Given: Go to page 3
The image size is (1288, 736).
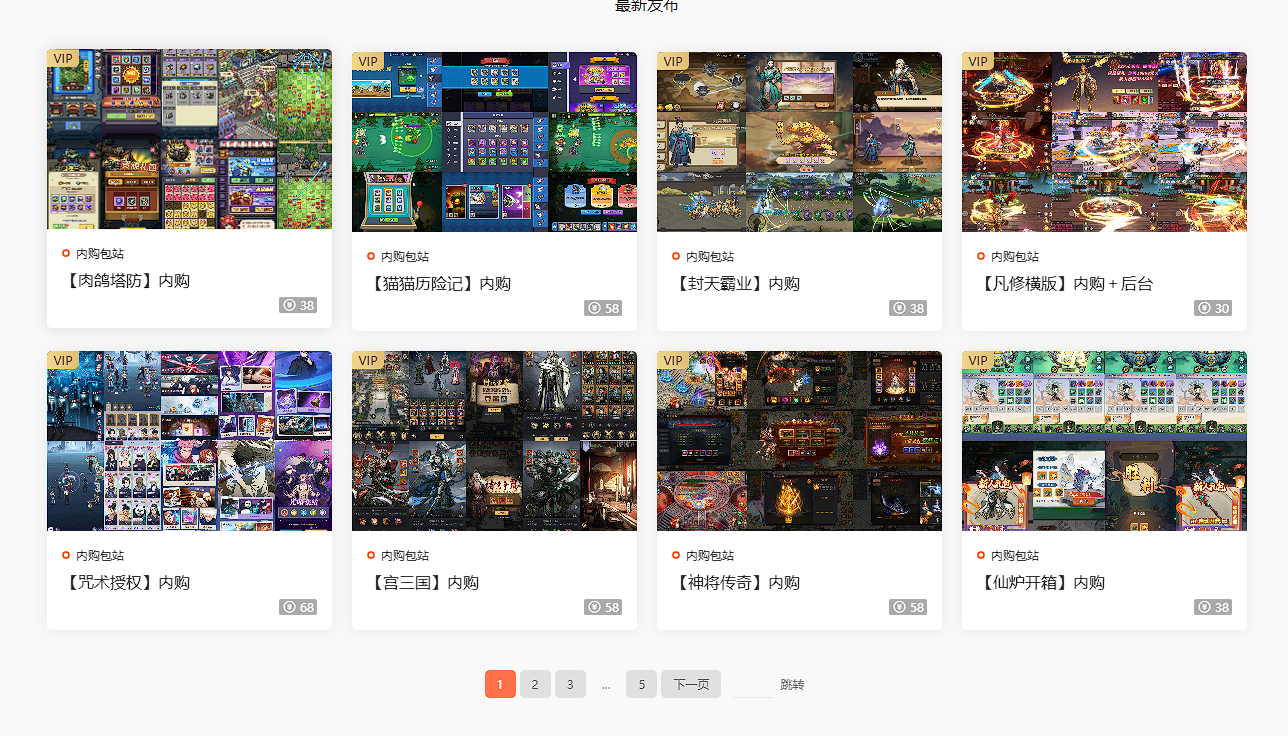Looking at the screenshot, I should pyautogui.click(x=570, y=684).
